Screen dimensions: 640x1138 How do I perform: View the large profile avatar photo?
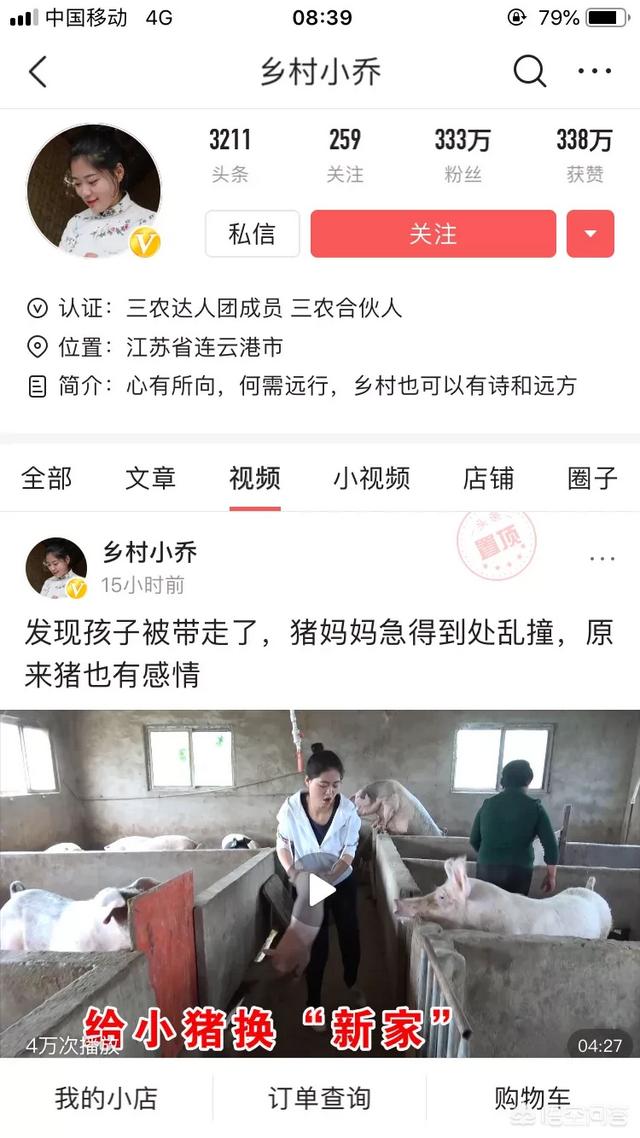(x=94, y=192)
